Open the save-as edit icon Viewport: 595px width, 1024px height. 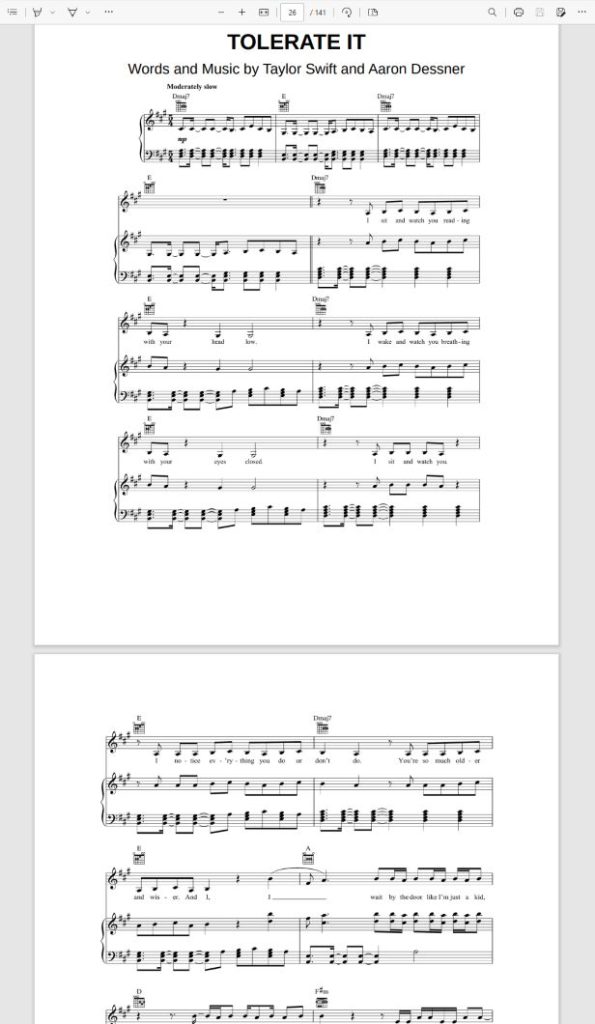click(x=560, y=12)
